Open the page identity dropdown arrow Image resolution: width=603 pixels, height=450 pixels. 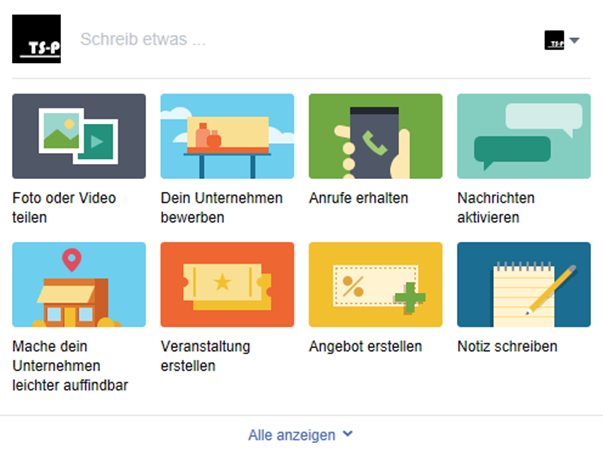(574, 41)
